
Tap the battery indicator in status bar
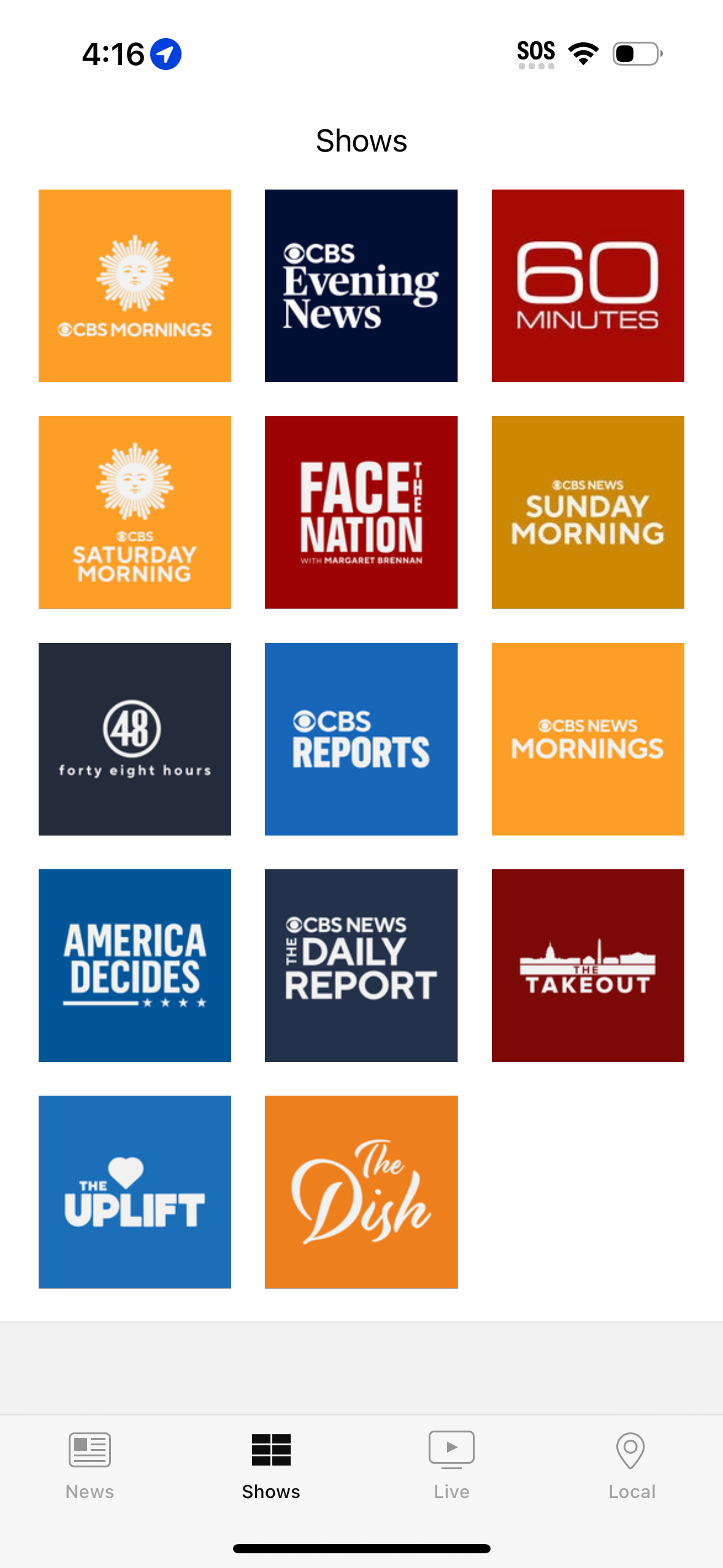click(x=635, y=53)
